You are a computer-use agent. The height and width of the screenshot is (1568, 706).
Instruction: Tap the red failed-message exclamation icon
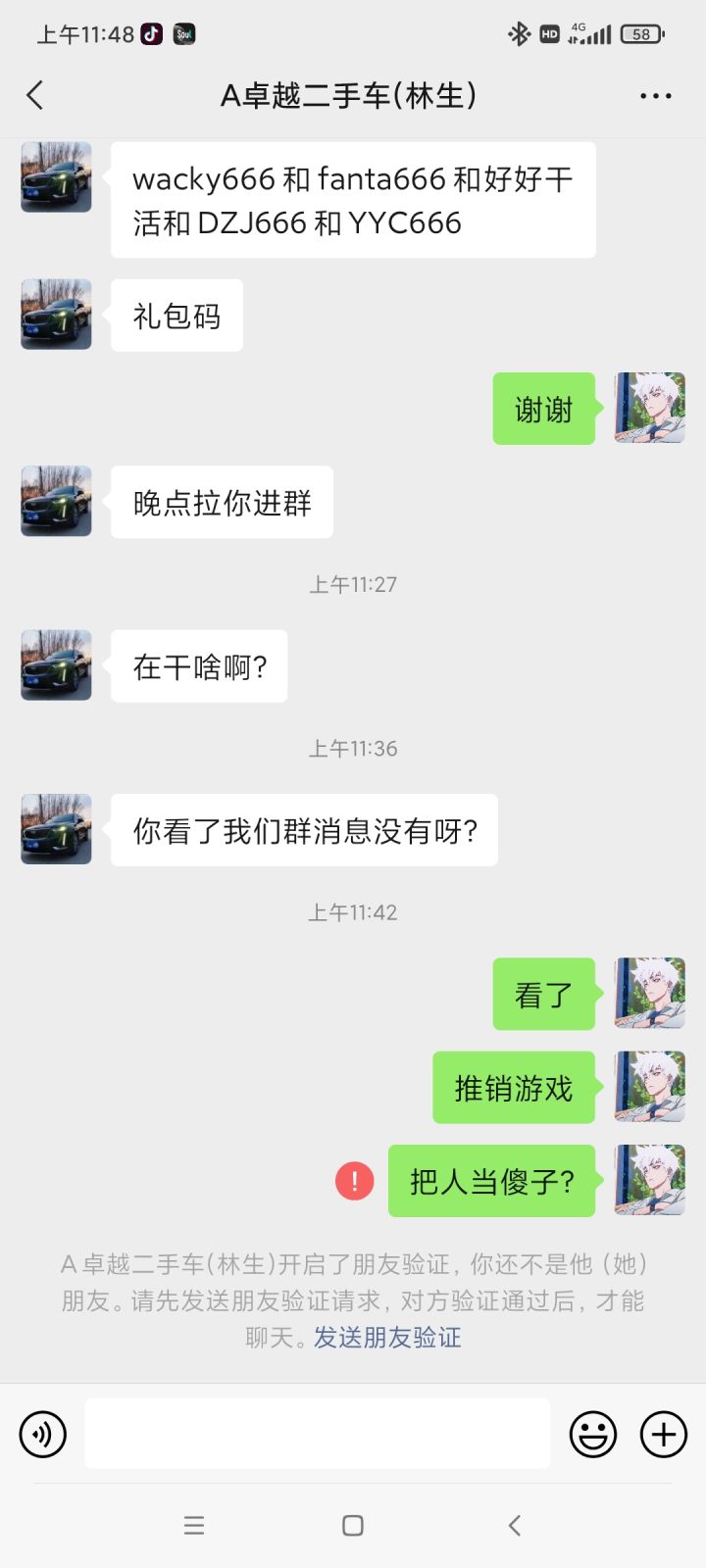[354, 1181]
